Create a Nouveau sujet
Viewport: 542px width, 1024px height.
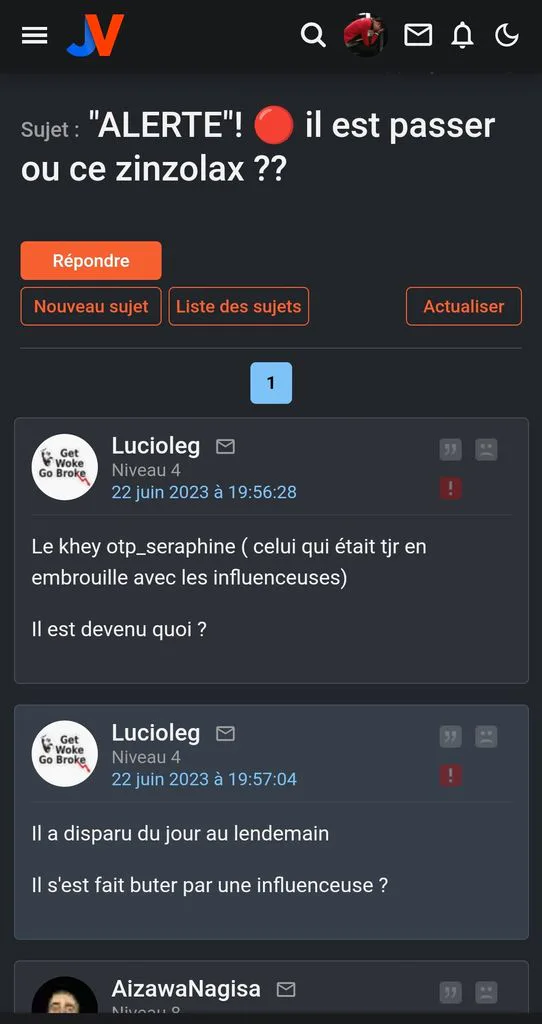pyautogui.click(x=91, y=306)
